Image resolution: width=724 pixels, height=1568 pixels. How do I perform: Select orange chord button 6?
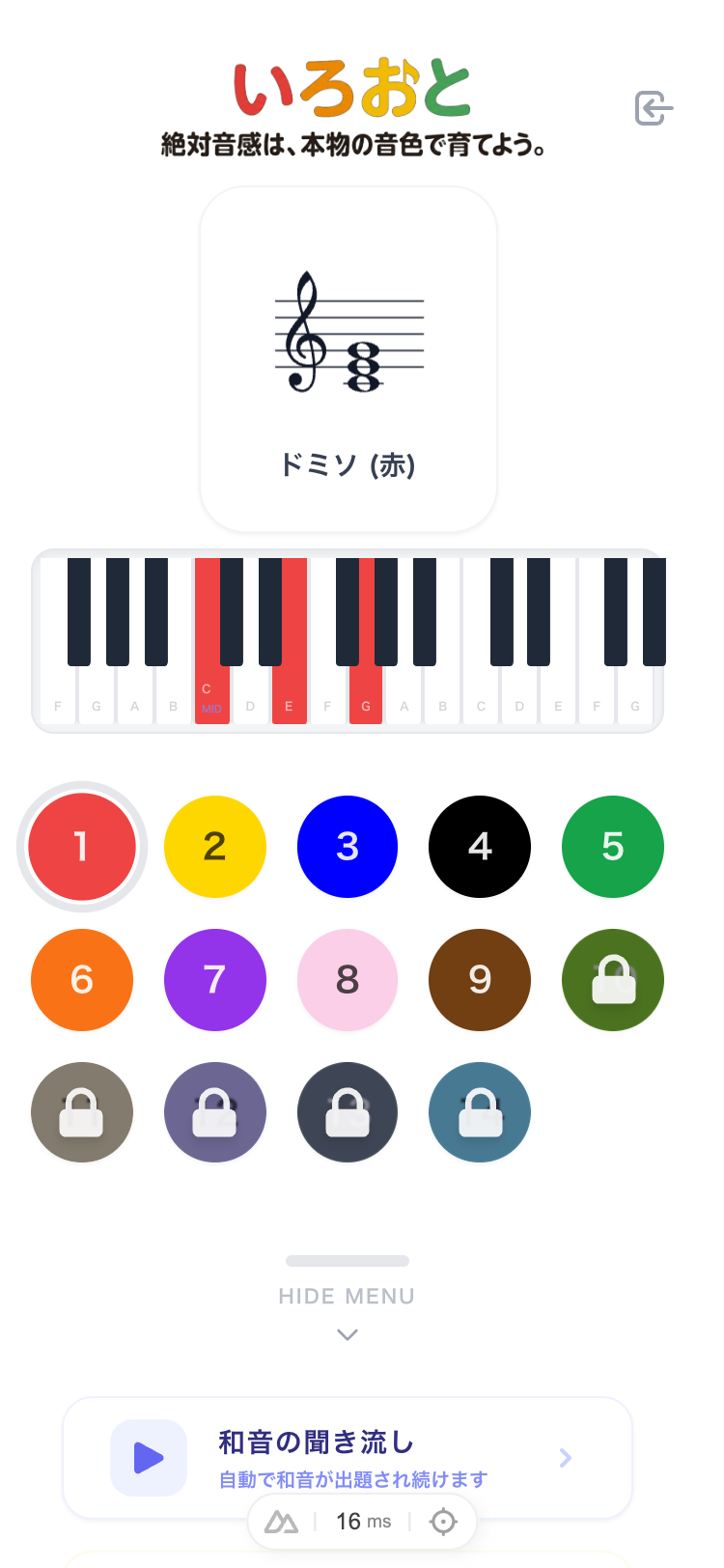coord(82,980)
